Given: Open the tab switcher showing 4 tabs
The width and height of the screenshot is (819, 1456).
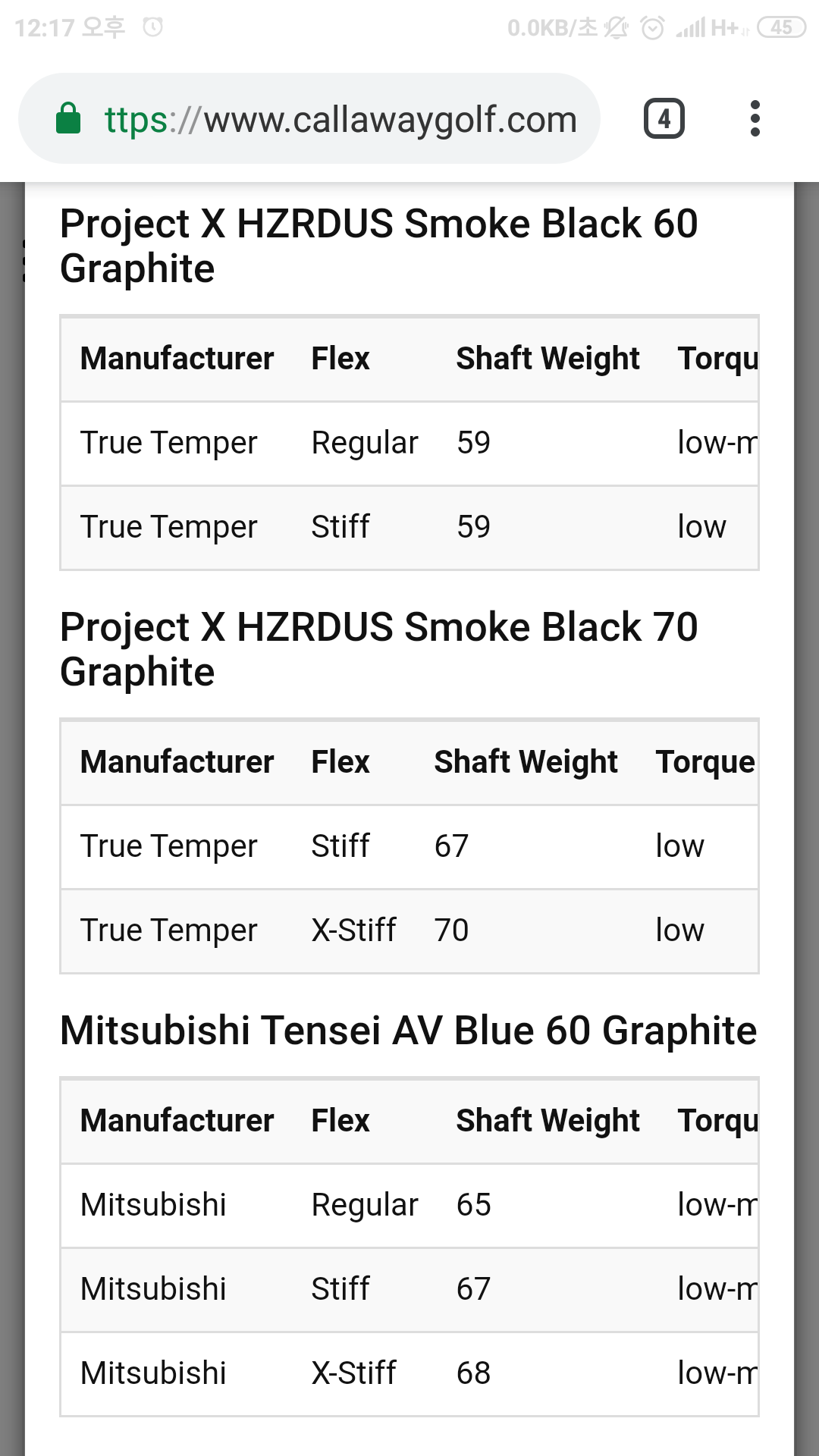Looking at the screenshot, I should tap(664, 119).
